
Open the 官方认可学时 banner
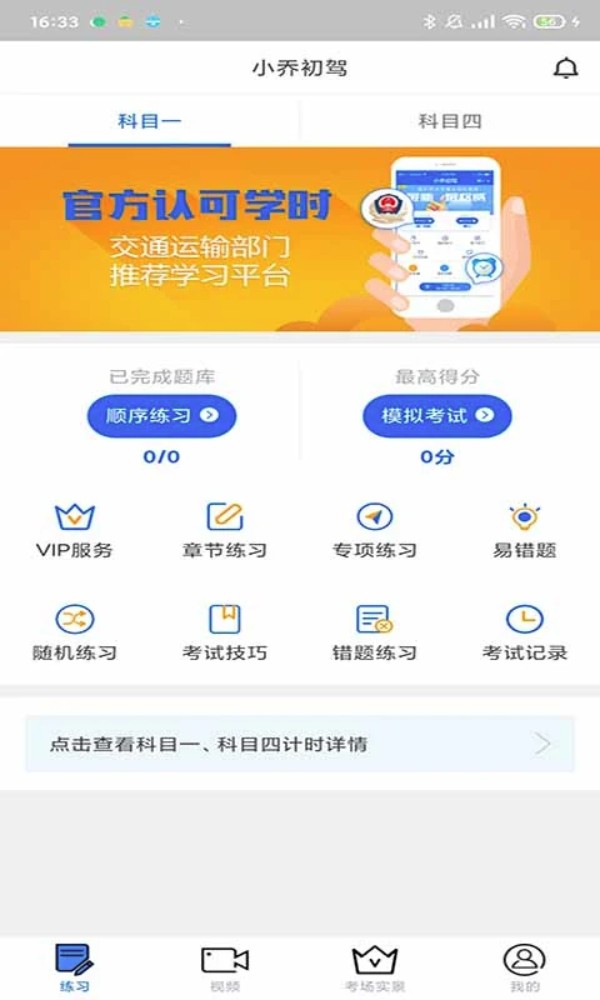[x=300, y=240]
